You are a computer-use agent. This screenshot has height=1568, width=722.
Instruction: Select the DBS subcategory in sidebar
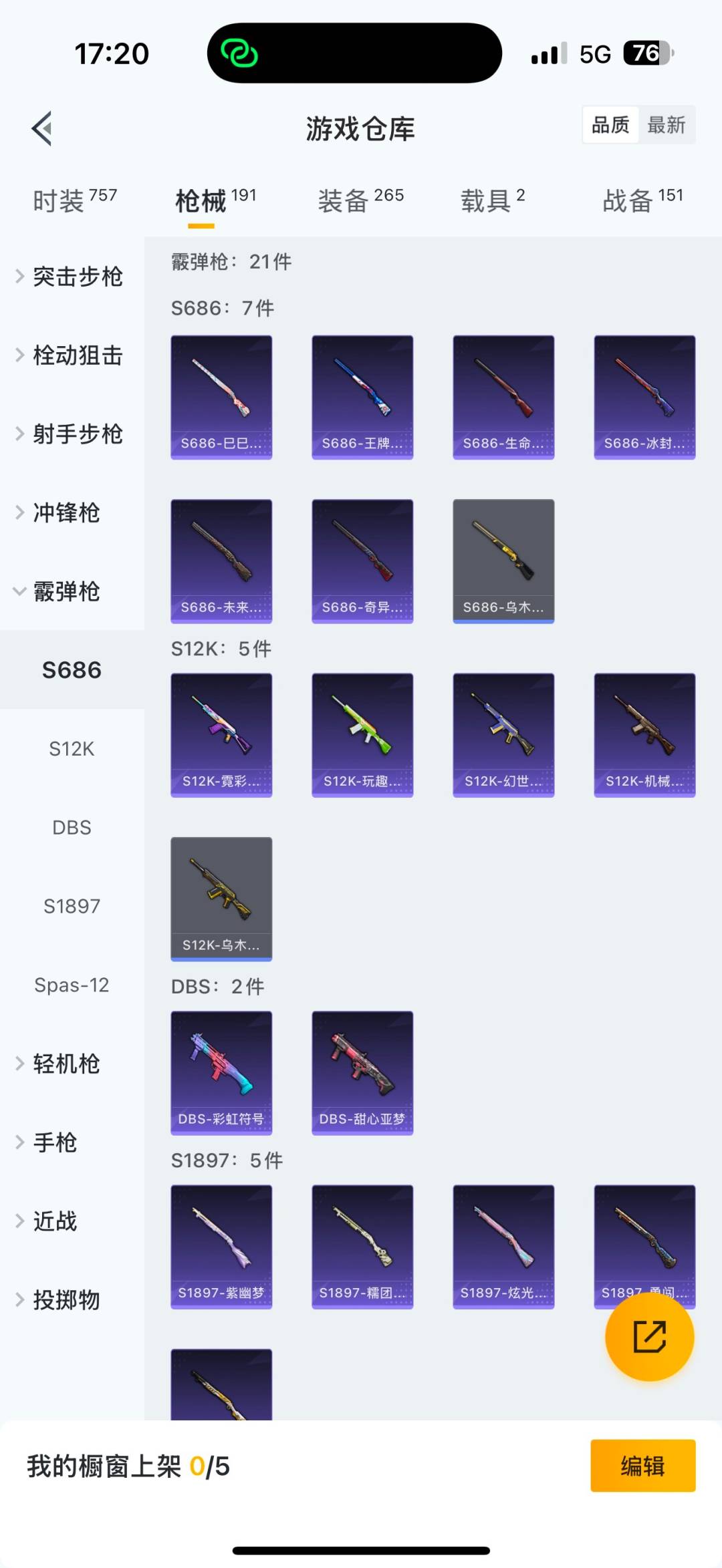coord(72,827)
